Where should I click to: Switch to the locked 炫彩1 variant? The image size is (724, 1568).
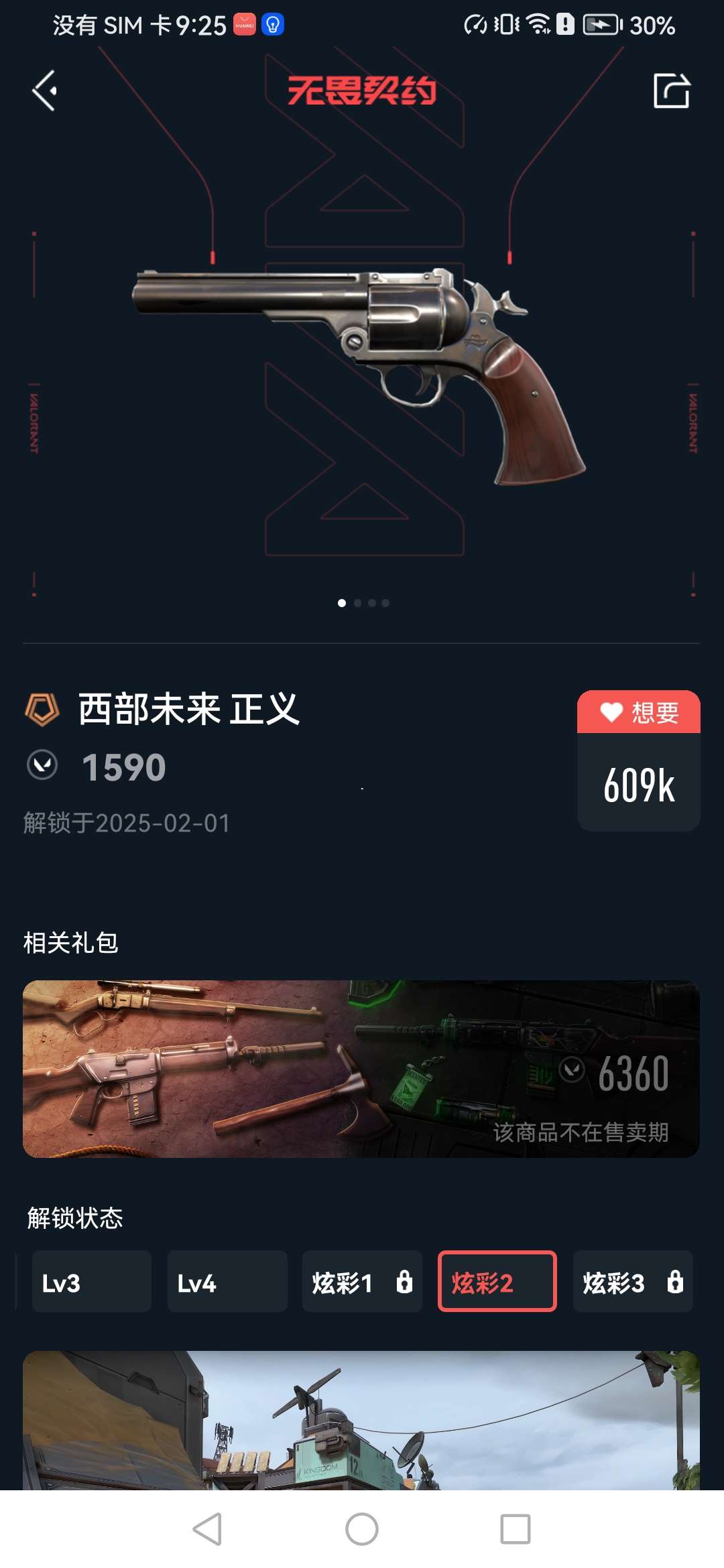[361, 1281]
